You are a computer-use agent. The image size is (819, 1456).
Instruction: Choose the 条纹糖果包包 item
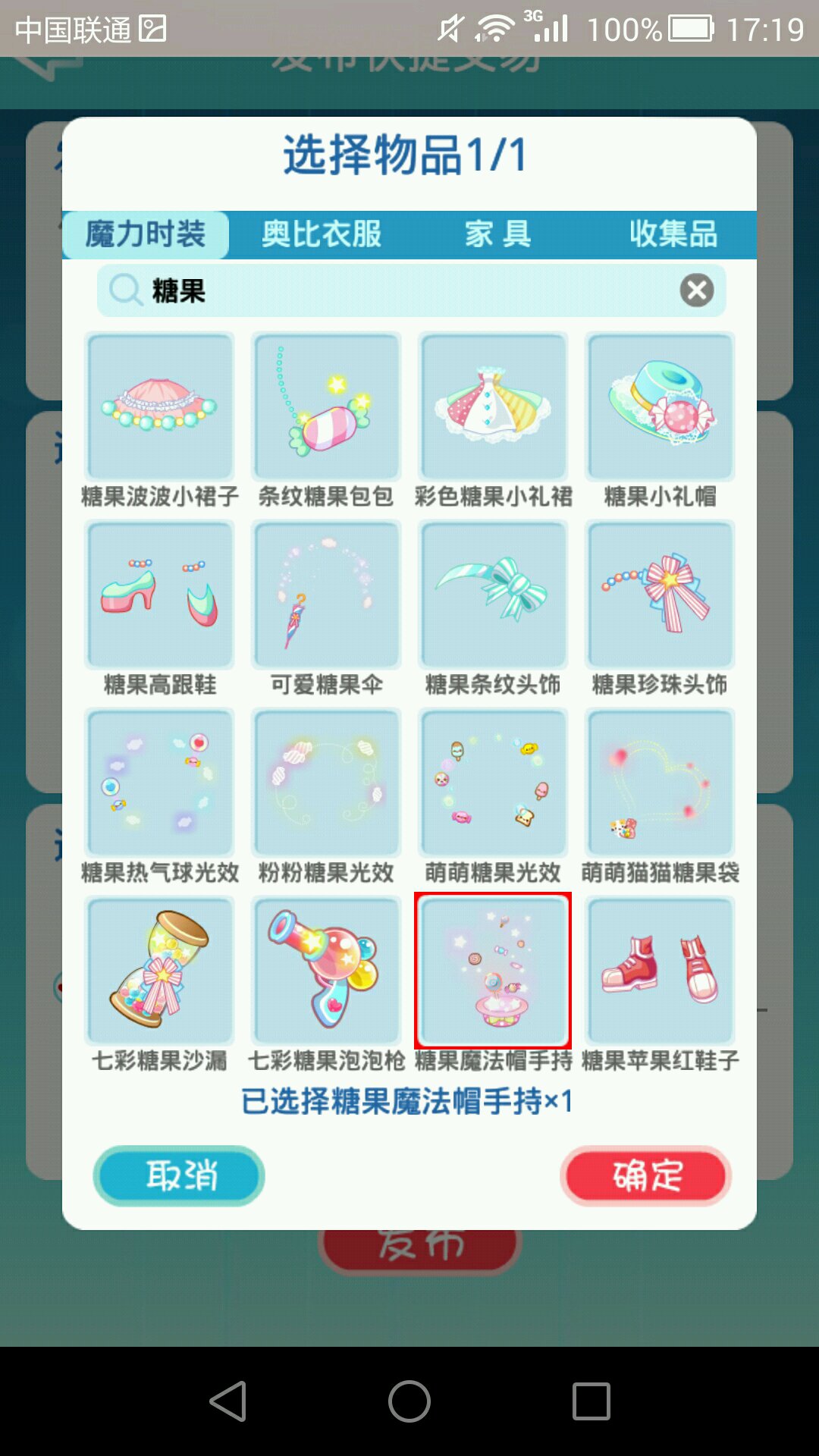coord(326,406)
